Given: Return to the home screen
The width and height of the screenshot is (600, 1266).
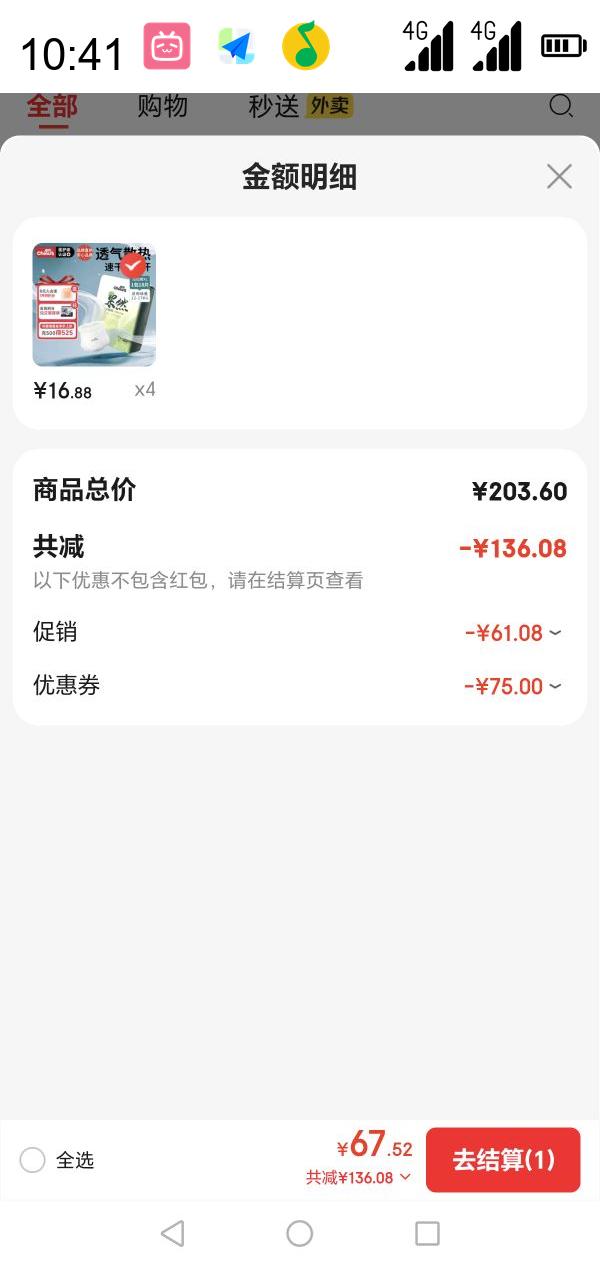Looking at the screenshot, I should tap(300, 1233).
